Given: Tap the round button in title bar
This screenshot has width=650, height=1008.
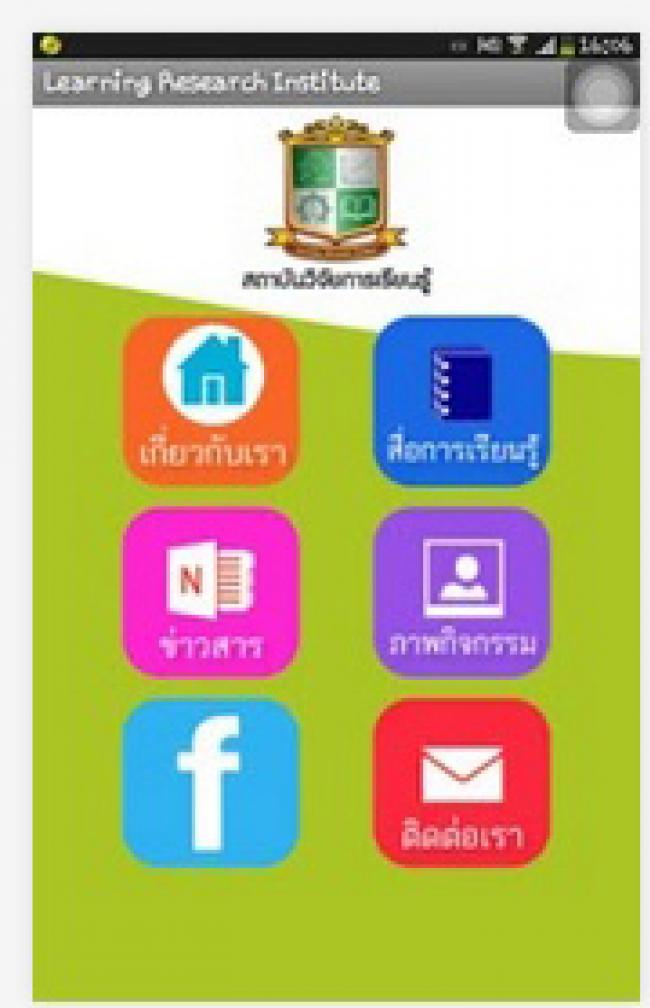Looking at the screenshot, I should tap(601, 95).
